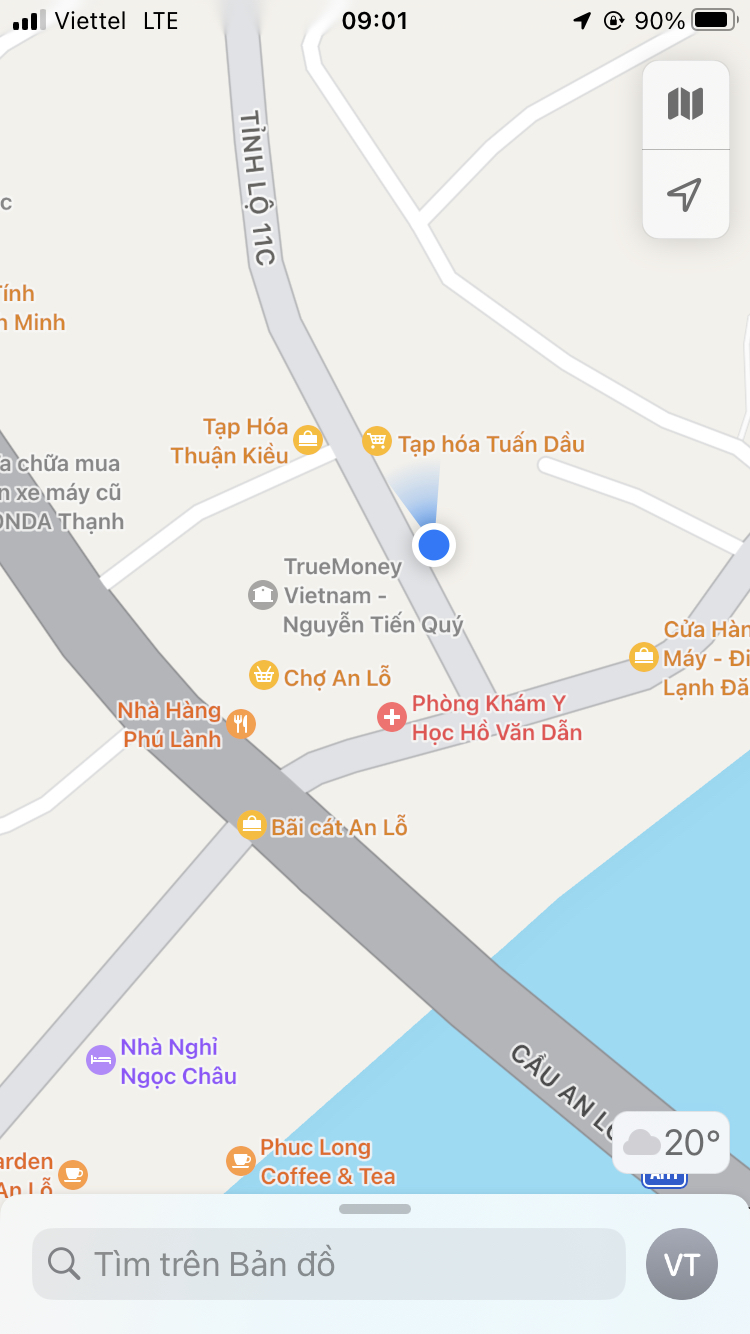Open the VT profile avatar
The width and height of the screenshot is (750, 1334).
coord(682,1264)
